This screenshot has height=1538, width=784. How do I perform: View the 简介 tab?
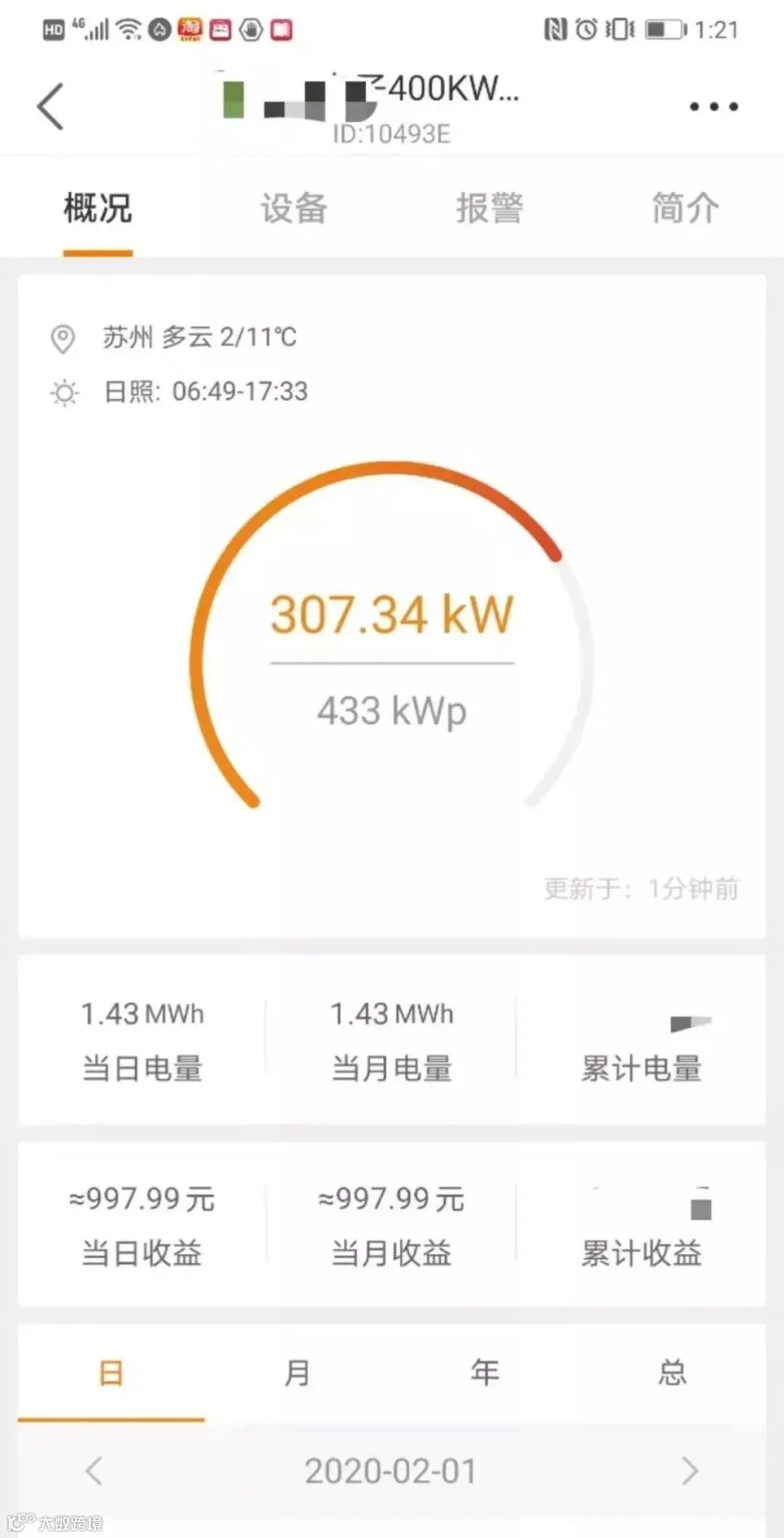tap(686, 209)
